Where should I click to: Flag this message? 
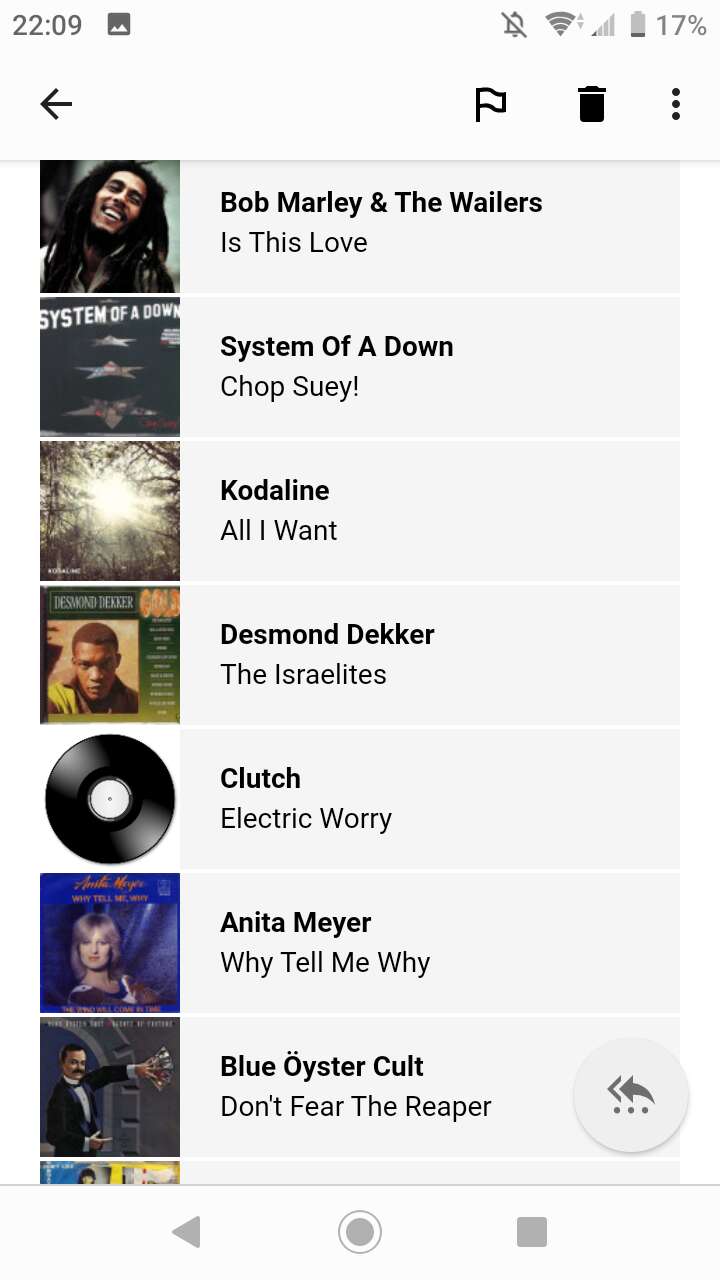(491, 104)
